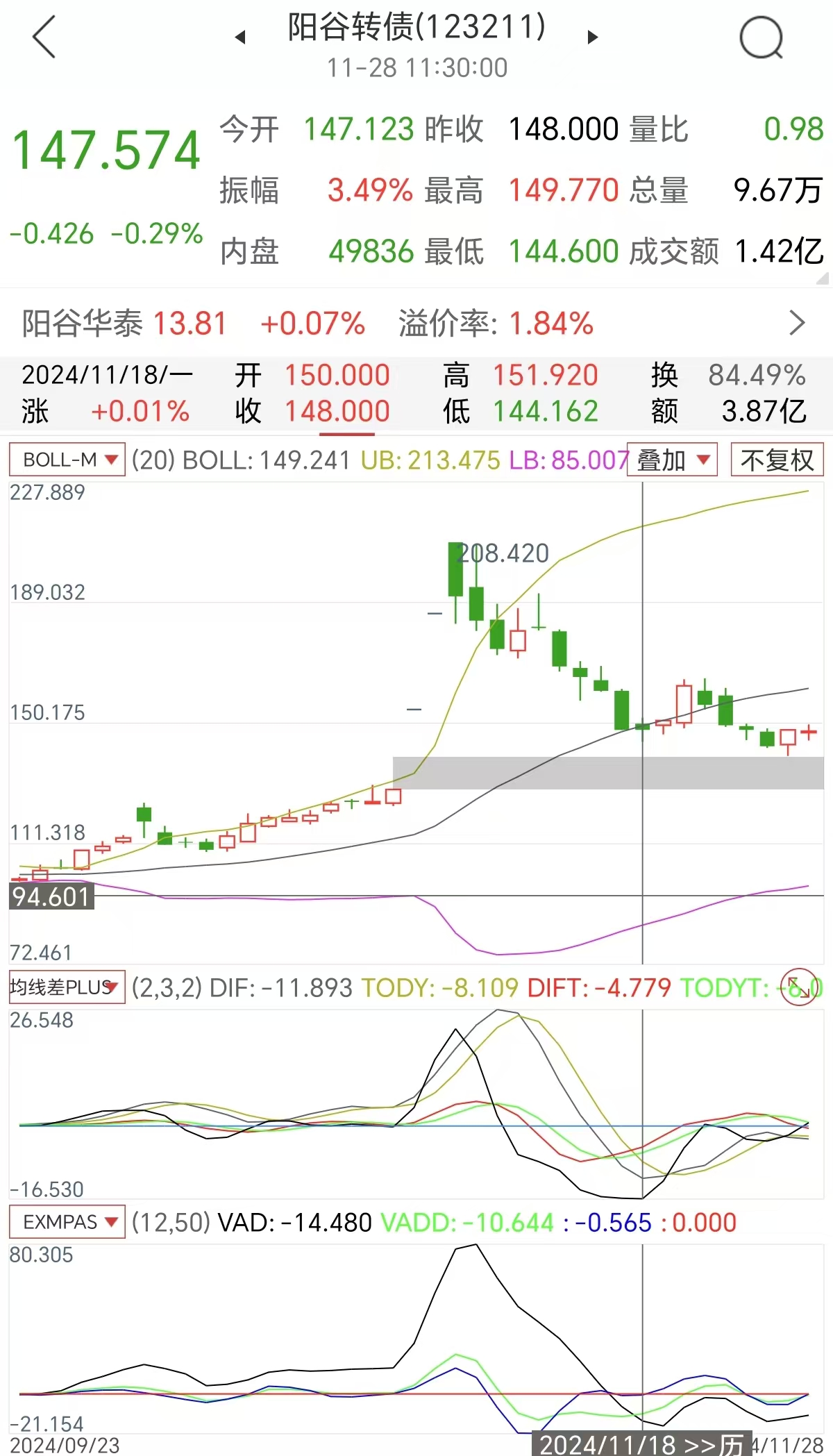Screen dimensions: 833x1456
Task: Go back using the top-left arrow
Action: [x=44, y=37]
